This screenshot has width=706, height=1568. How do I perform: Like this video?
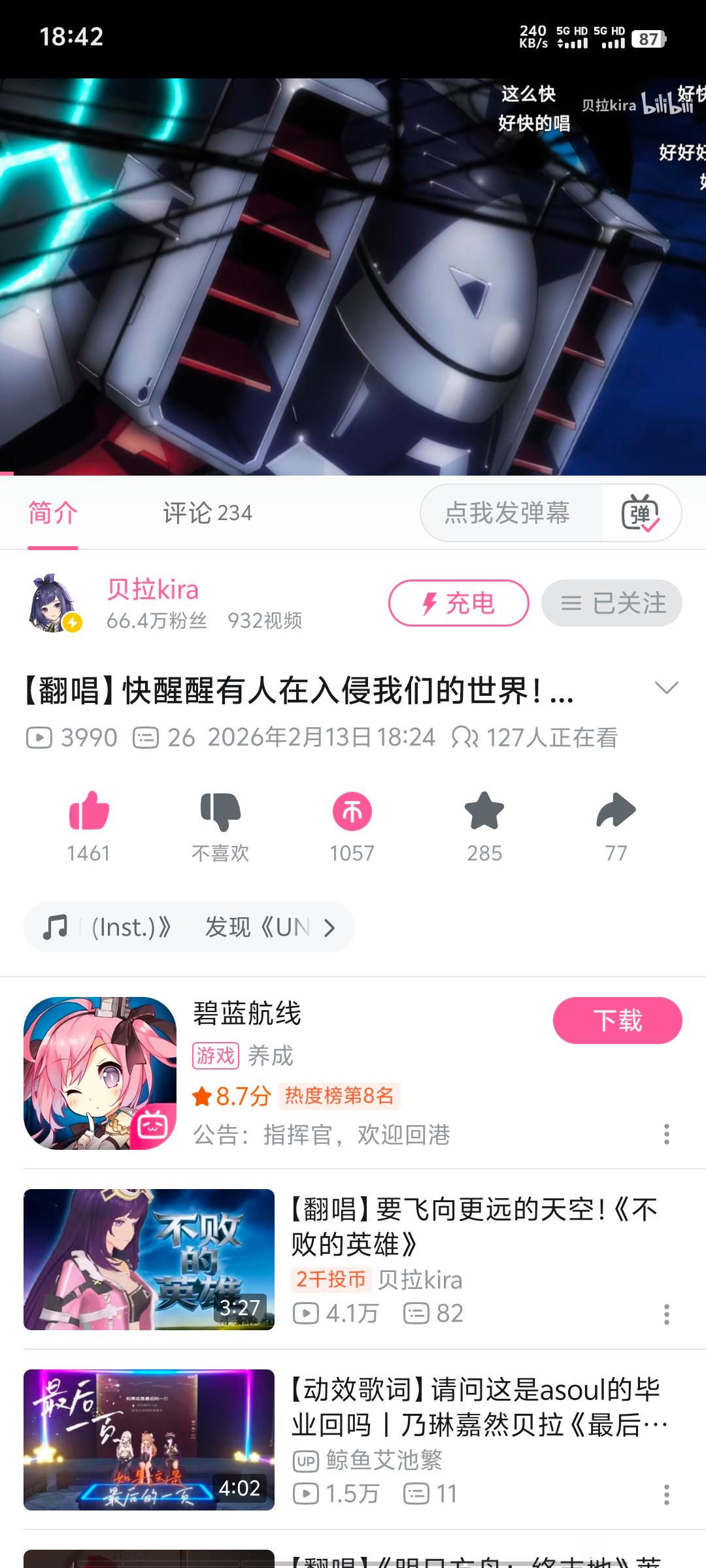coord(89,812)
